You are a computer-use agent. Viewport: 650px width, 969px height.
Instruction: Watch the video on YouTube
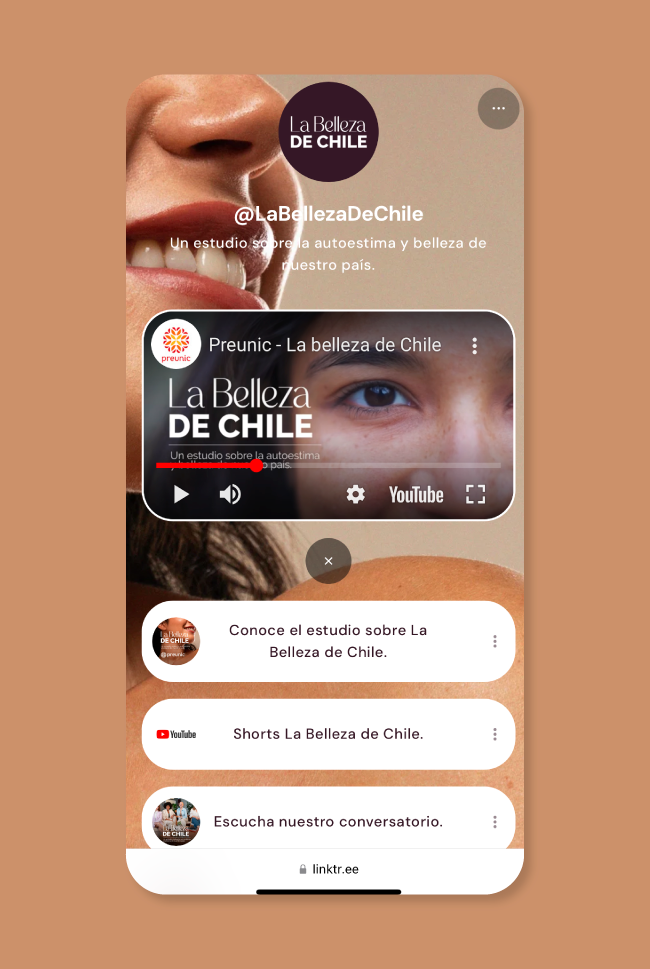tap(416, 495)
